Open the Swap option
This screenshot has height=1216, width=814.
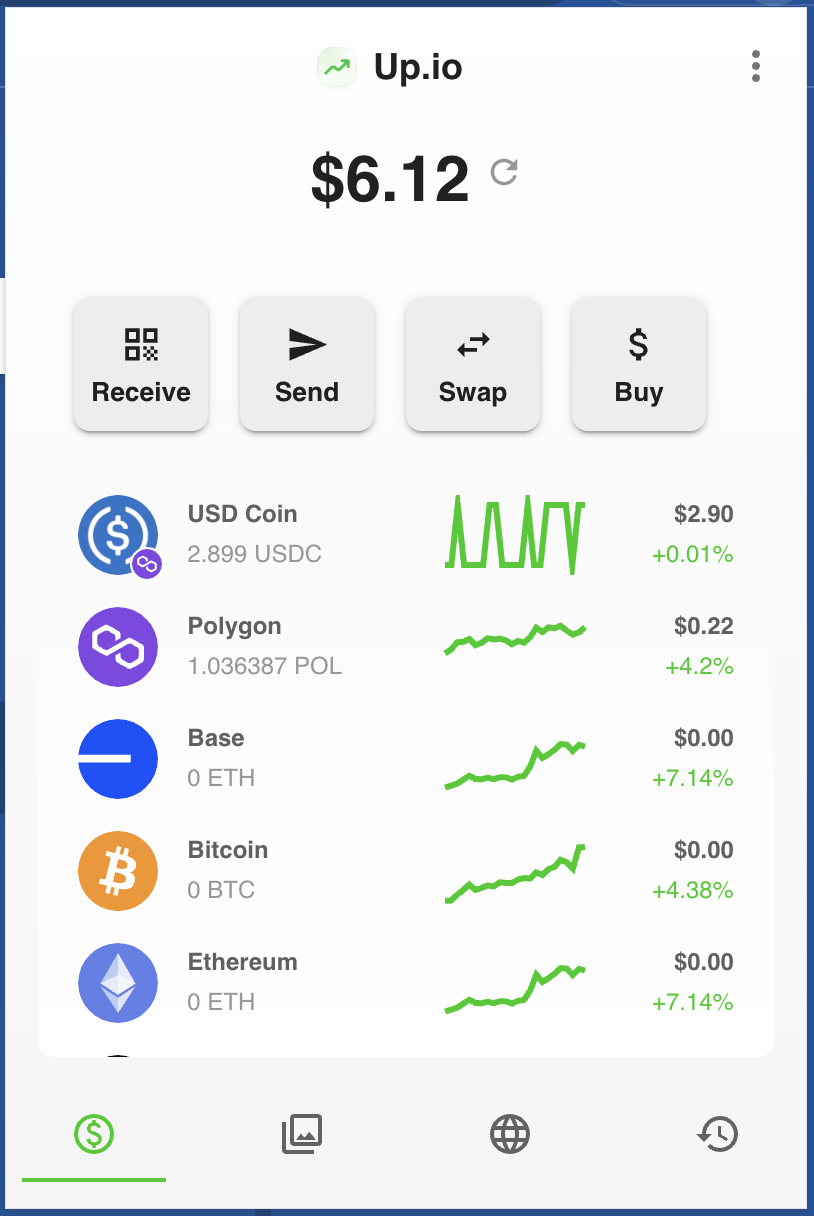click(x=473, y=365)
